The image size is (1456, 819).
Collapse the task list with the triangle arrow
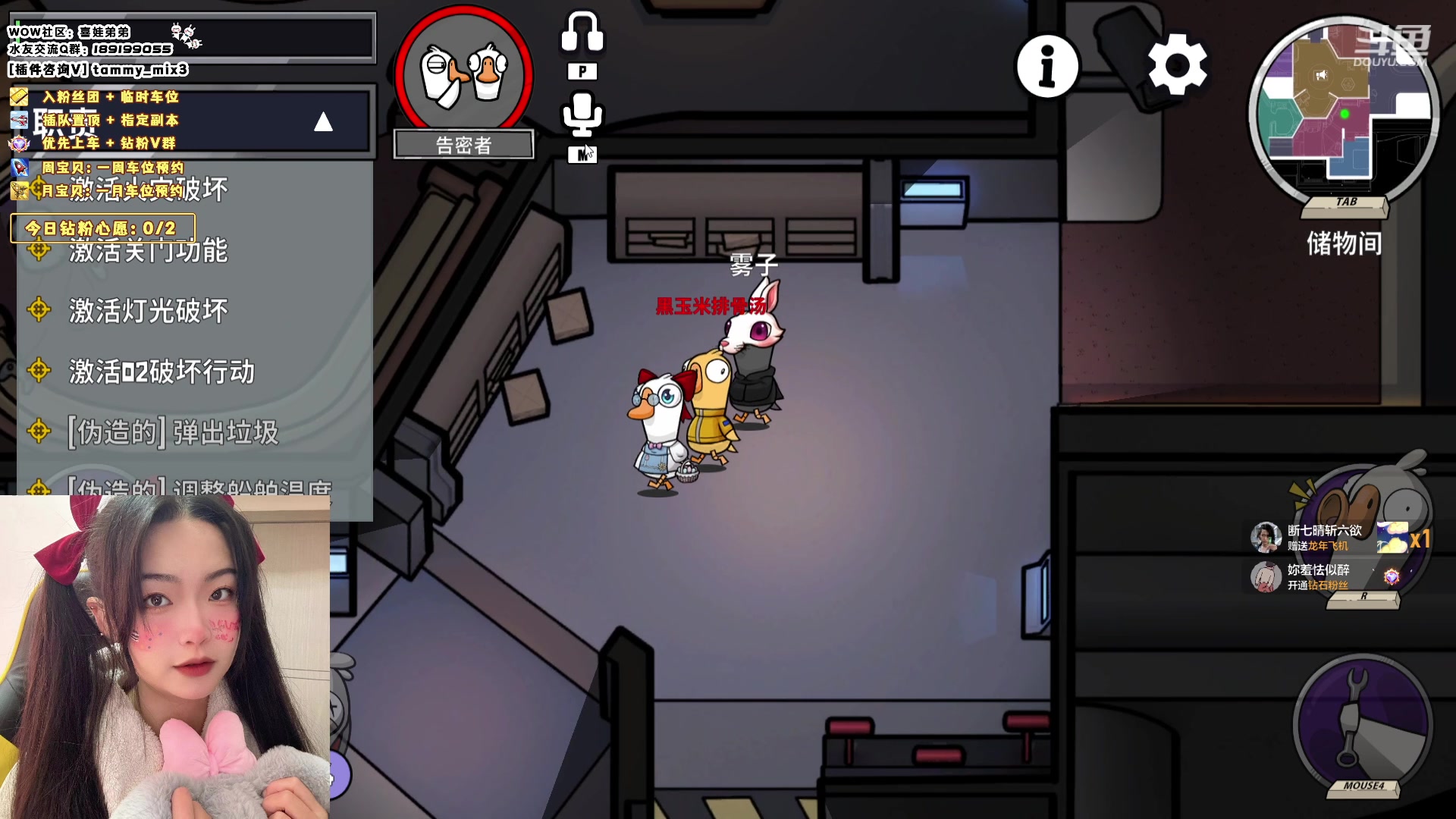tap(324, 122)
